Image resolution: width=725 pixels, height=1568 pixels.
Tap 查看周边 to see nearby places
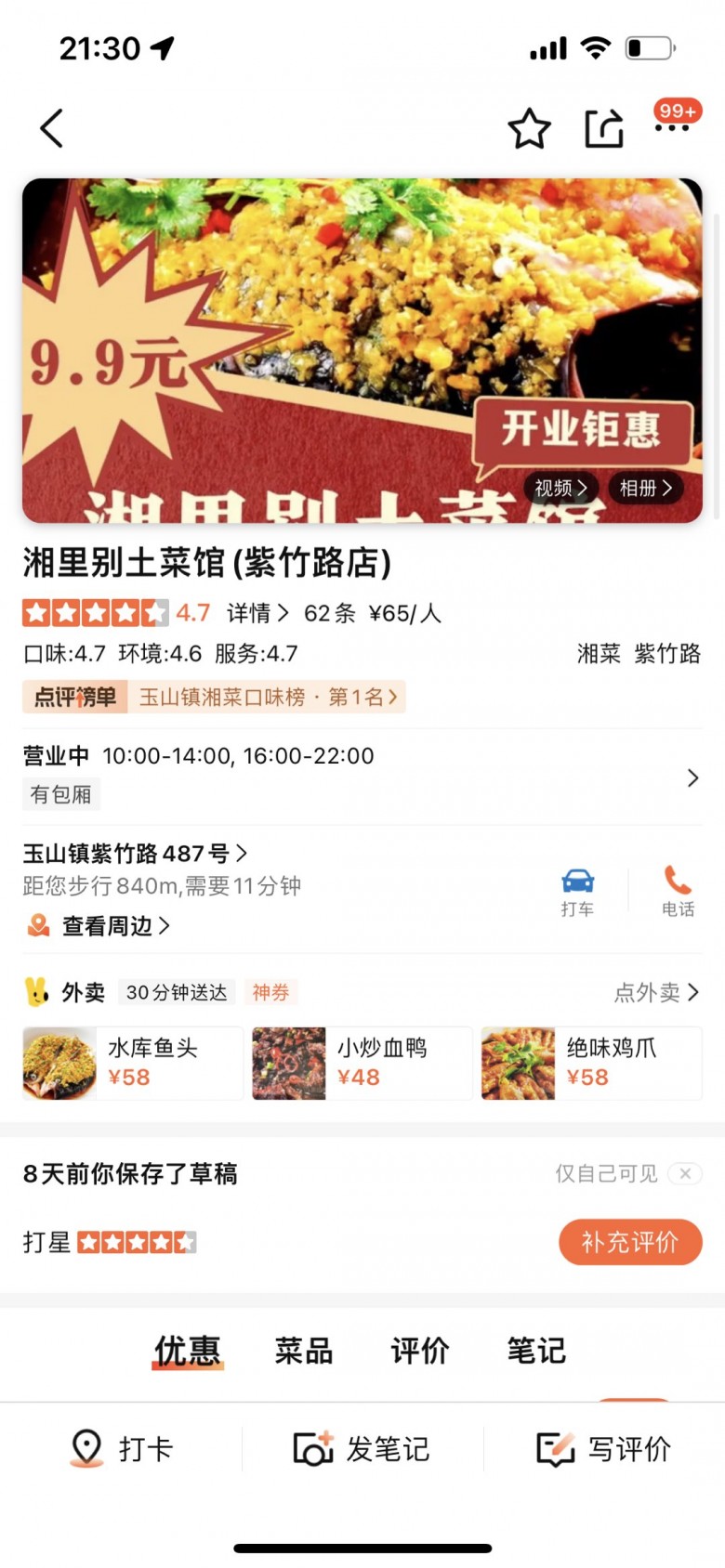[114, 925]
